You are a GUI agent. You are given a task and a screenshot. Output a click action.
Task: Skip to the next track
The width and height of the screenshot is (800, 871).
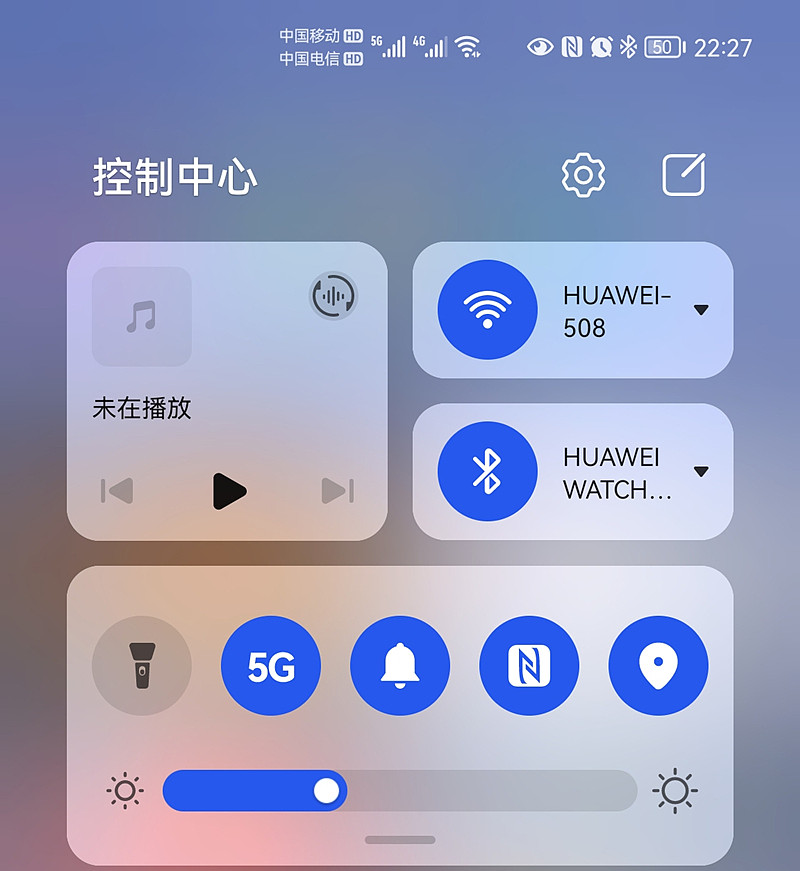[338, 491]
